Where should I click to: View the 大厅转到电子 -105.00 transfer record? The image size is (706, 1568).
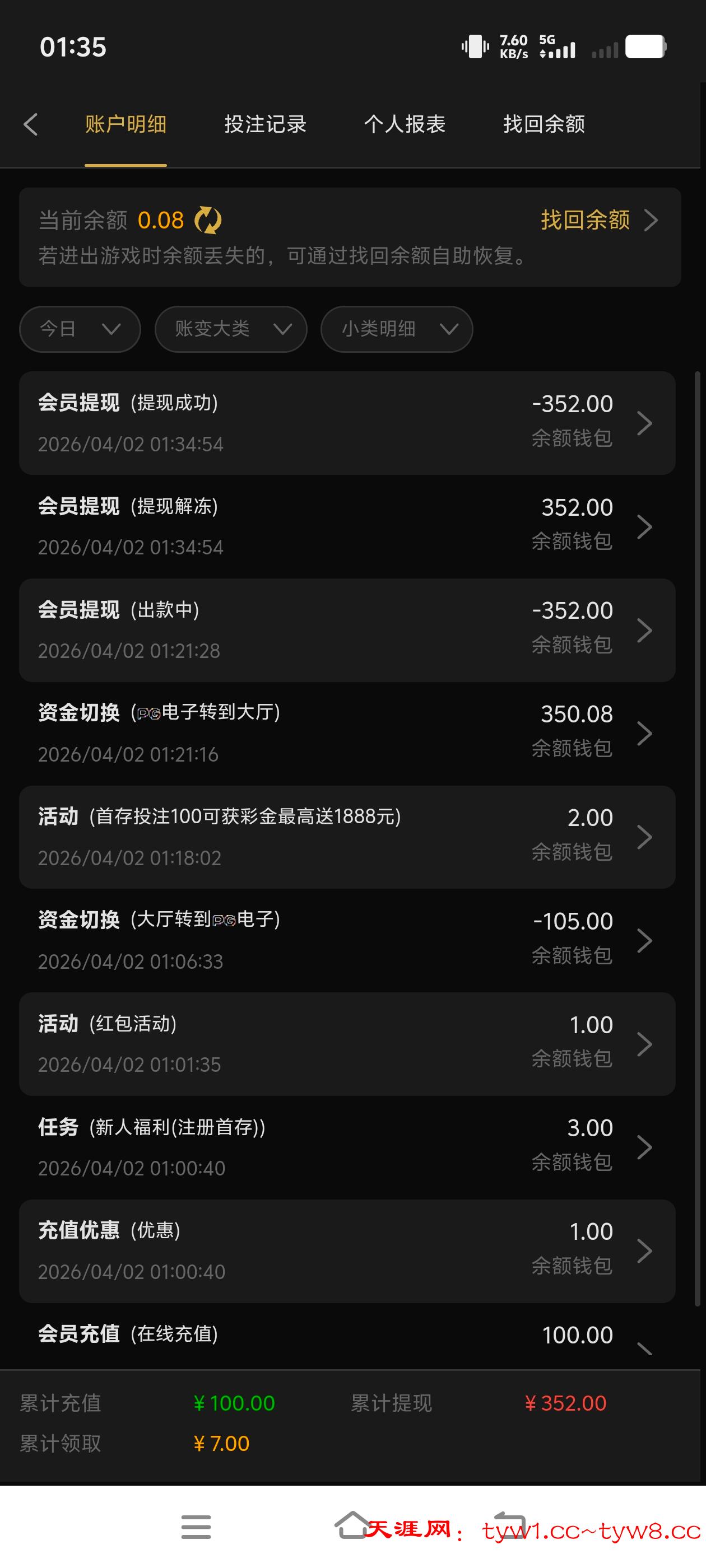pyautogui.click(x=347, y=940)
